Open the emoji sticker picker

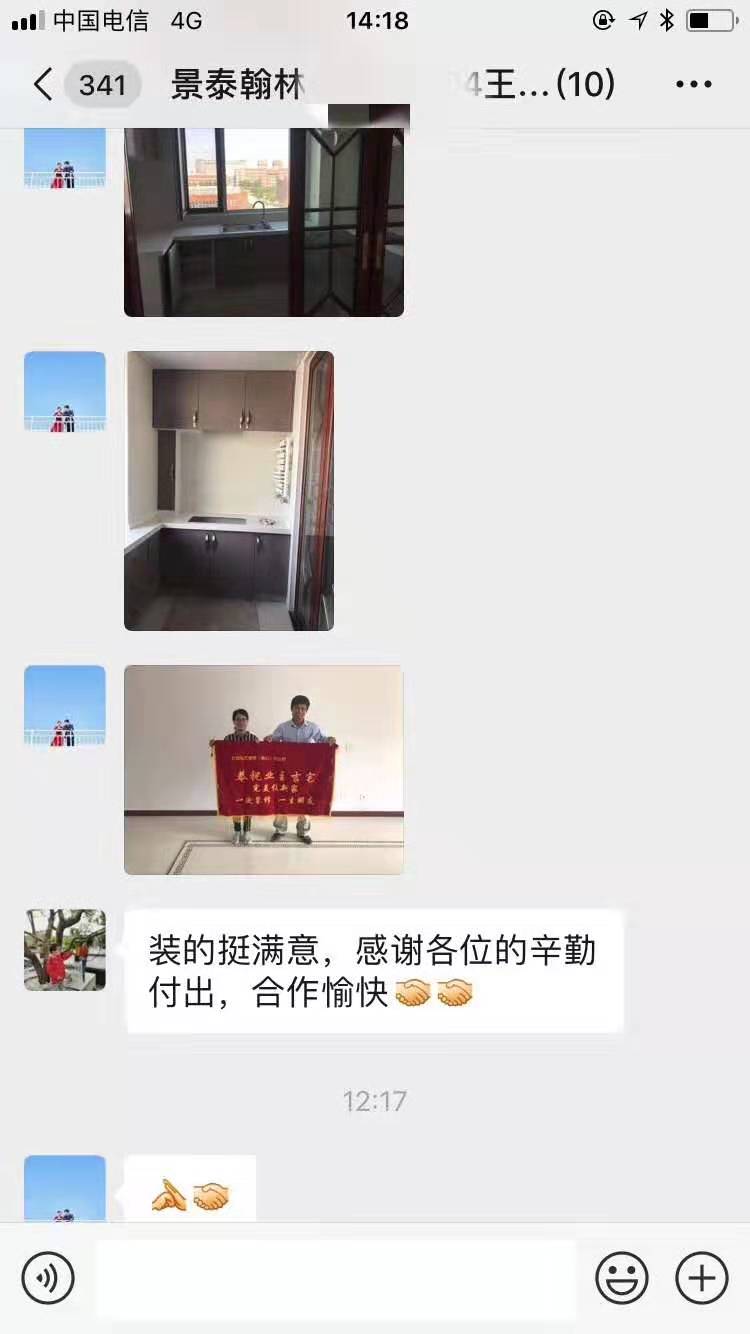click(620, 1277)
